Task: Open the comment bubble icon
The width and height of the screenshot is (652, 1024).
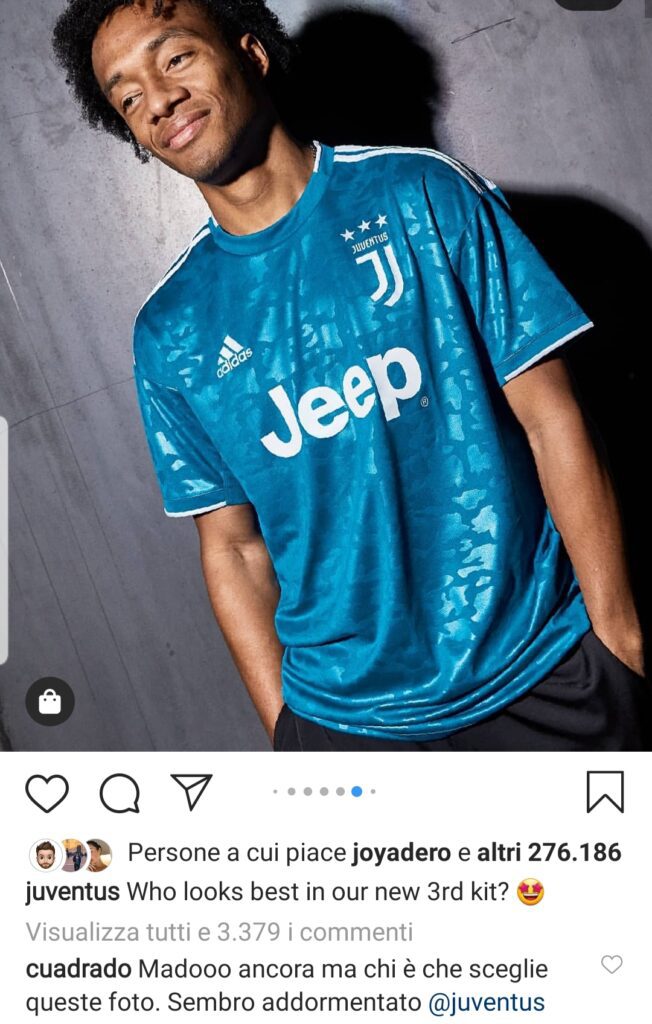Action: click(119, 793)
